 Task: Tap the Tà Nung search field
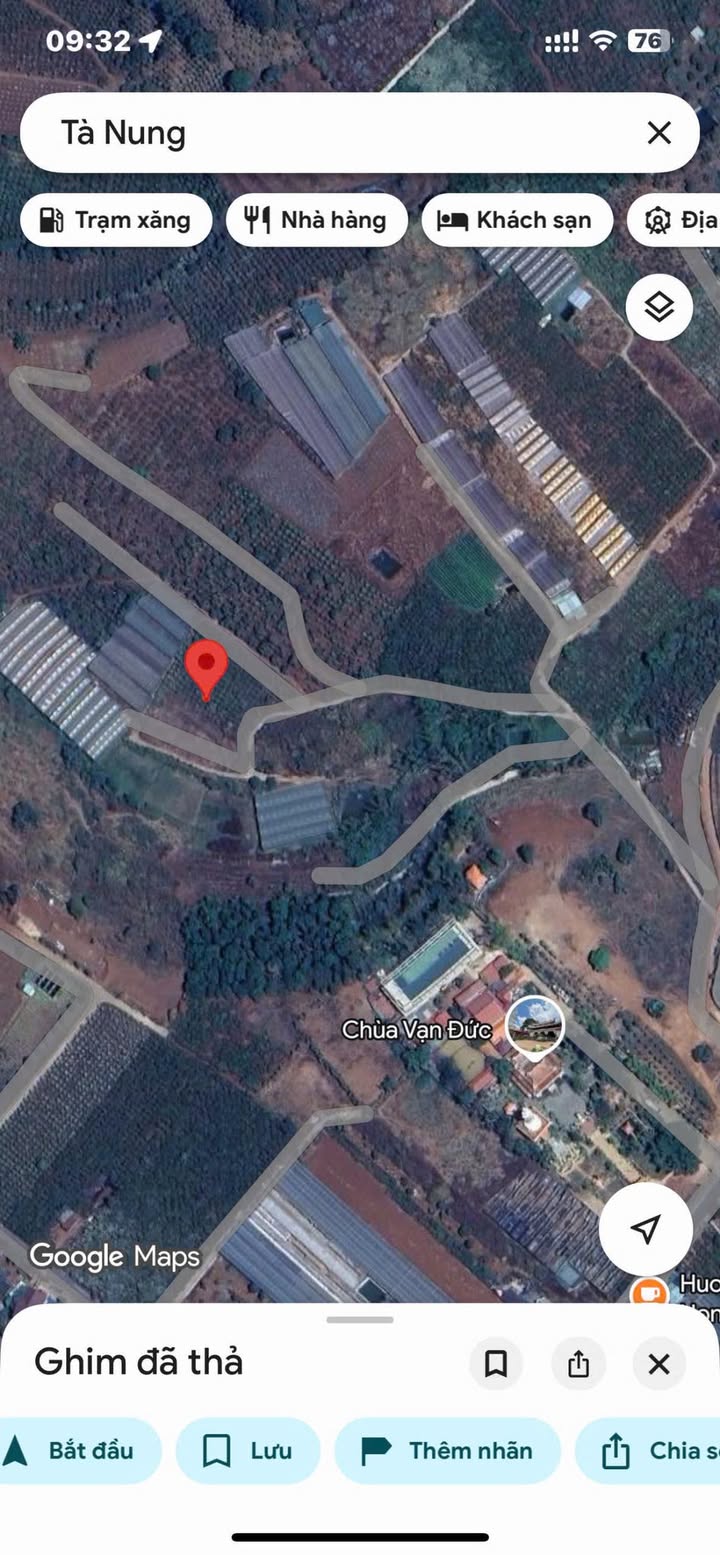click(x=330, y=133)
